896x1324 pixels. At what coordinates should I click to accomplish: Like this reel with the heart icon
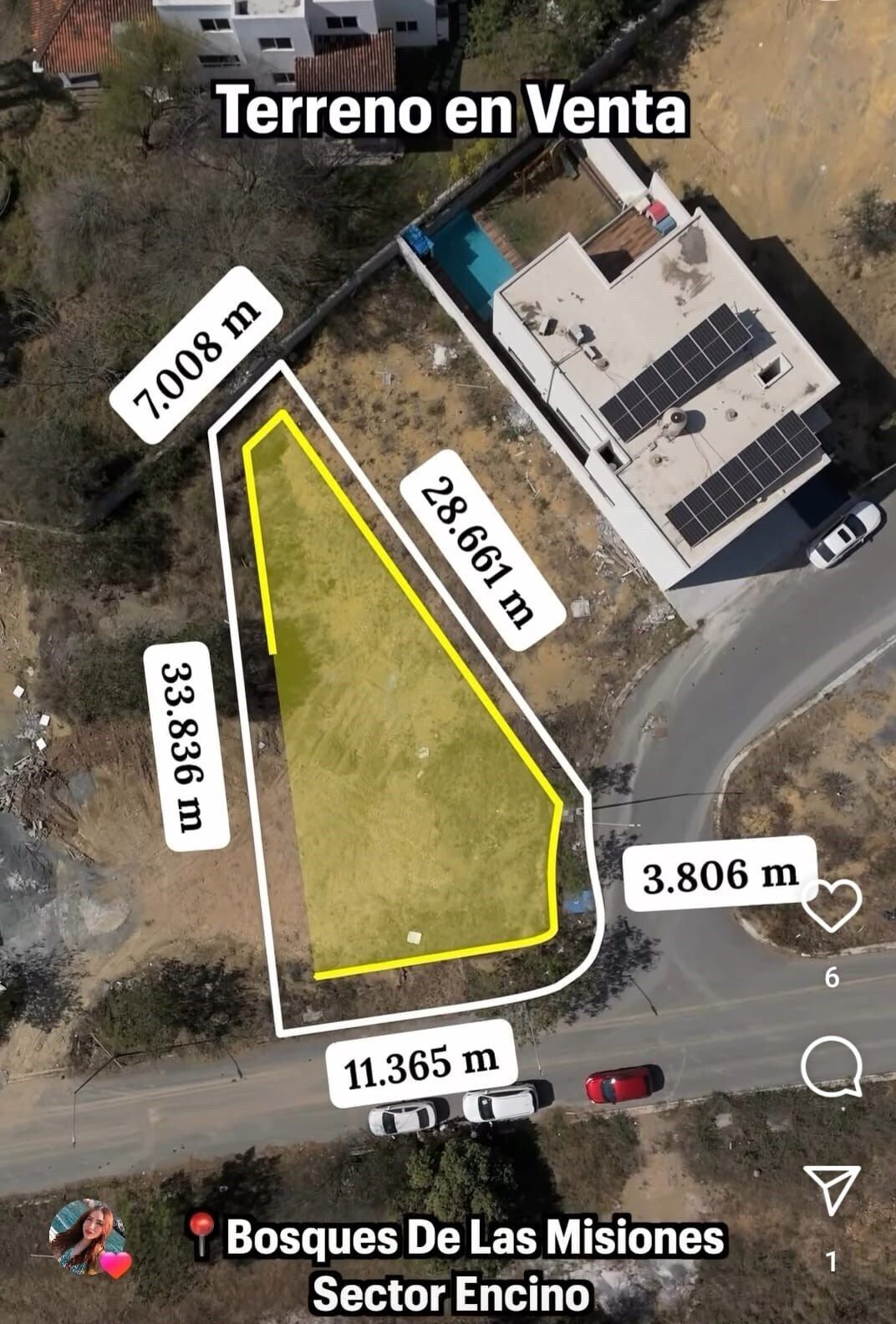(832, 905)
